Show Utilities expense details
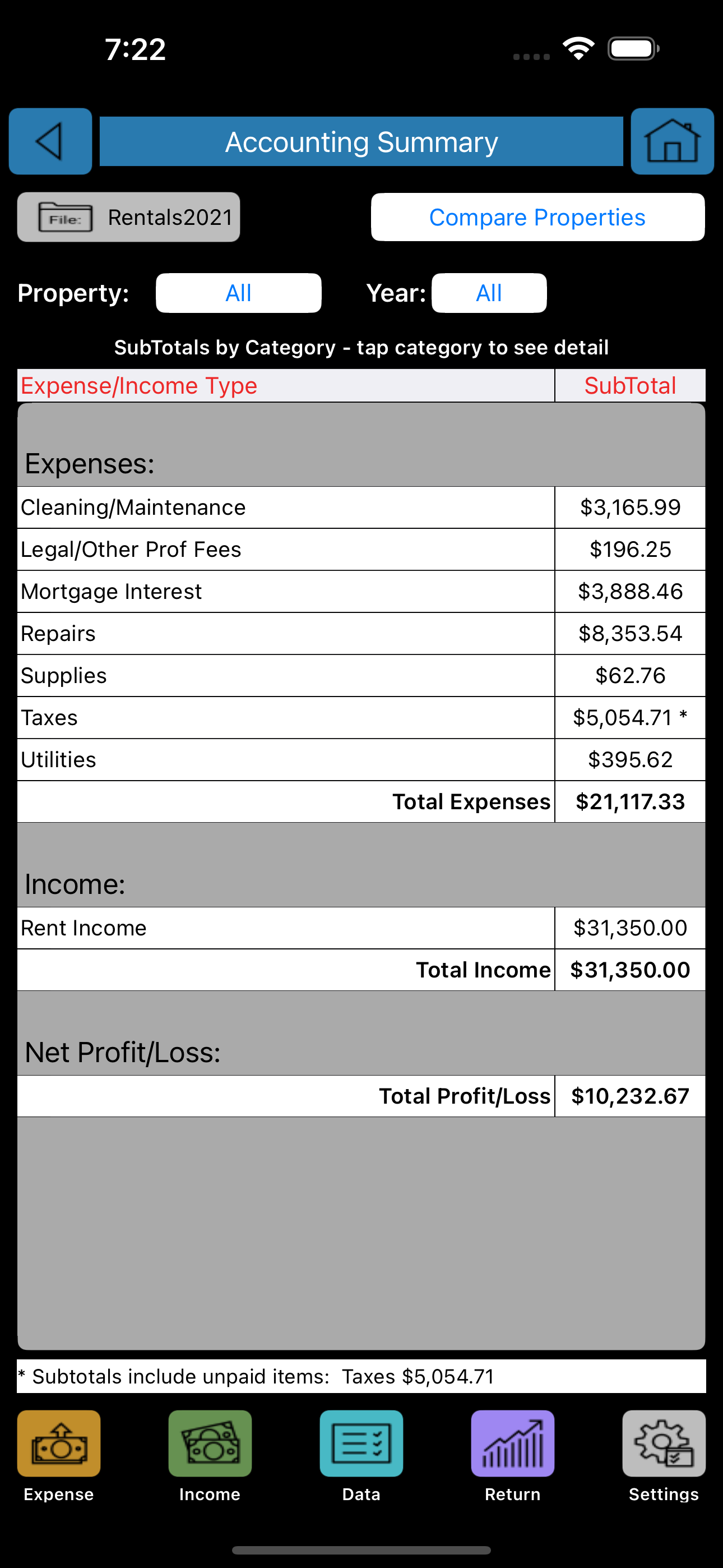Viewport: 723px width, 1568px height. coord(361,760)
